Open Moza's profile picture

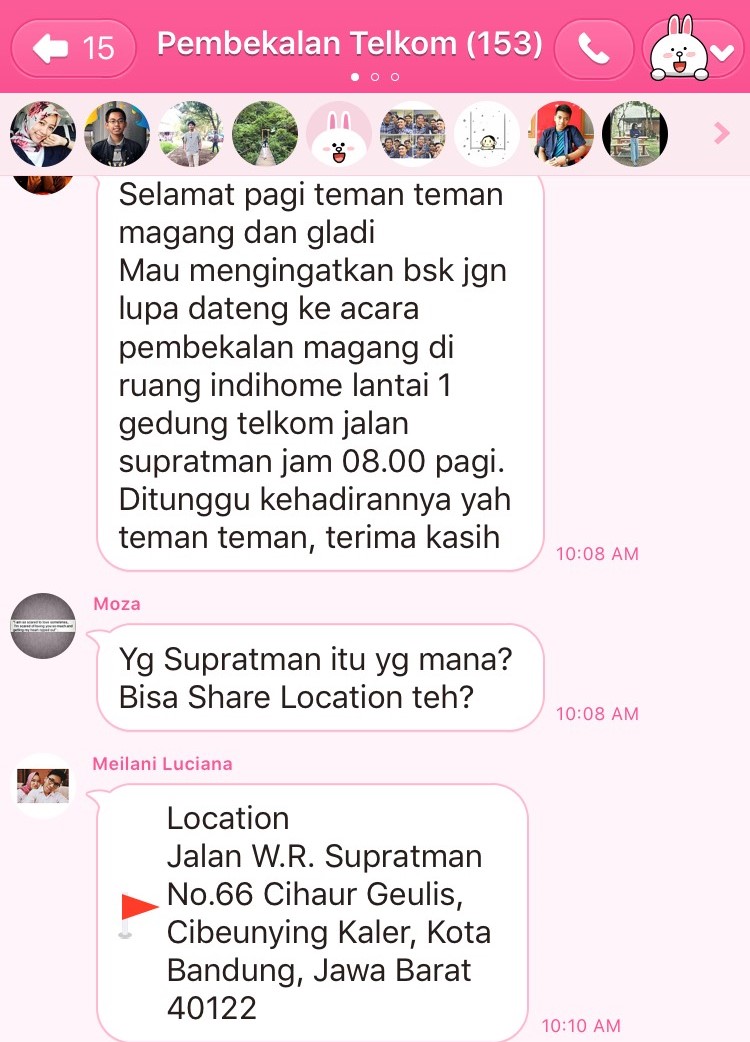click(x=42, y=625)
